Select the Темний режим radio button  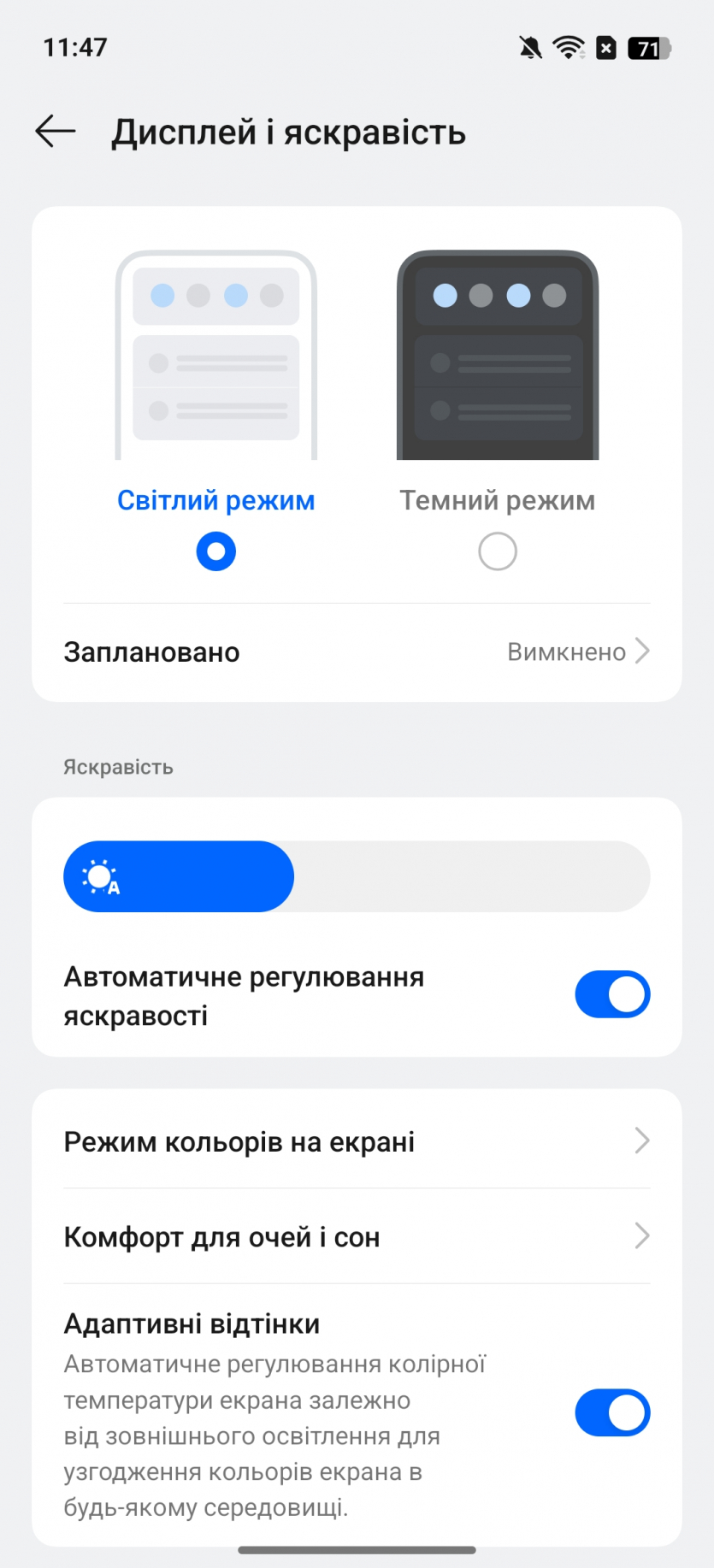pos(497,551)
